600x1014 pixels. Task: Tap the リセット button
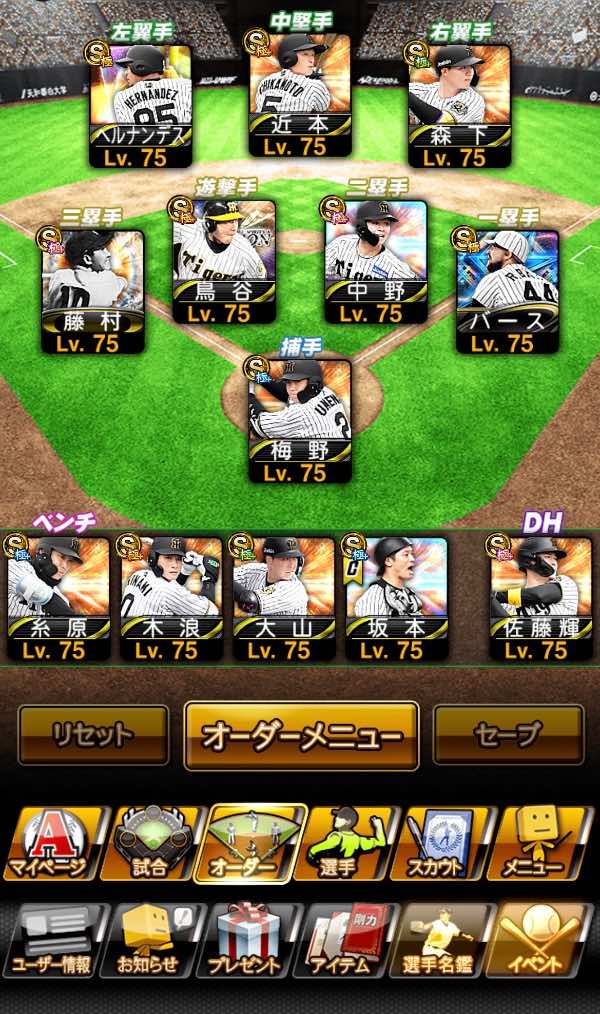(x=94, y=735)
